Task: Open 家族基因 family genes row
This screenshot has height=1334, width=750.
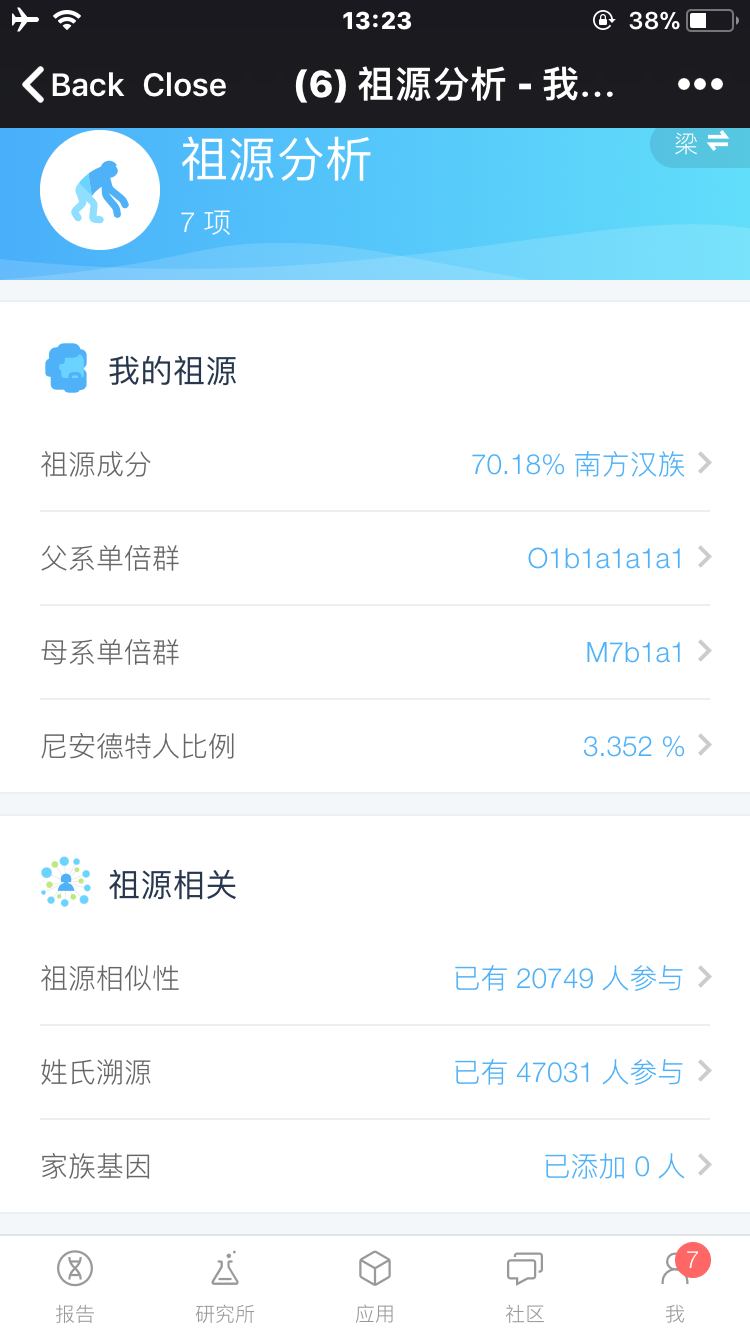Action: (x=375, y=1166)
